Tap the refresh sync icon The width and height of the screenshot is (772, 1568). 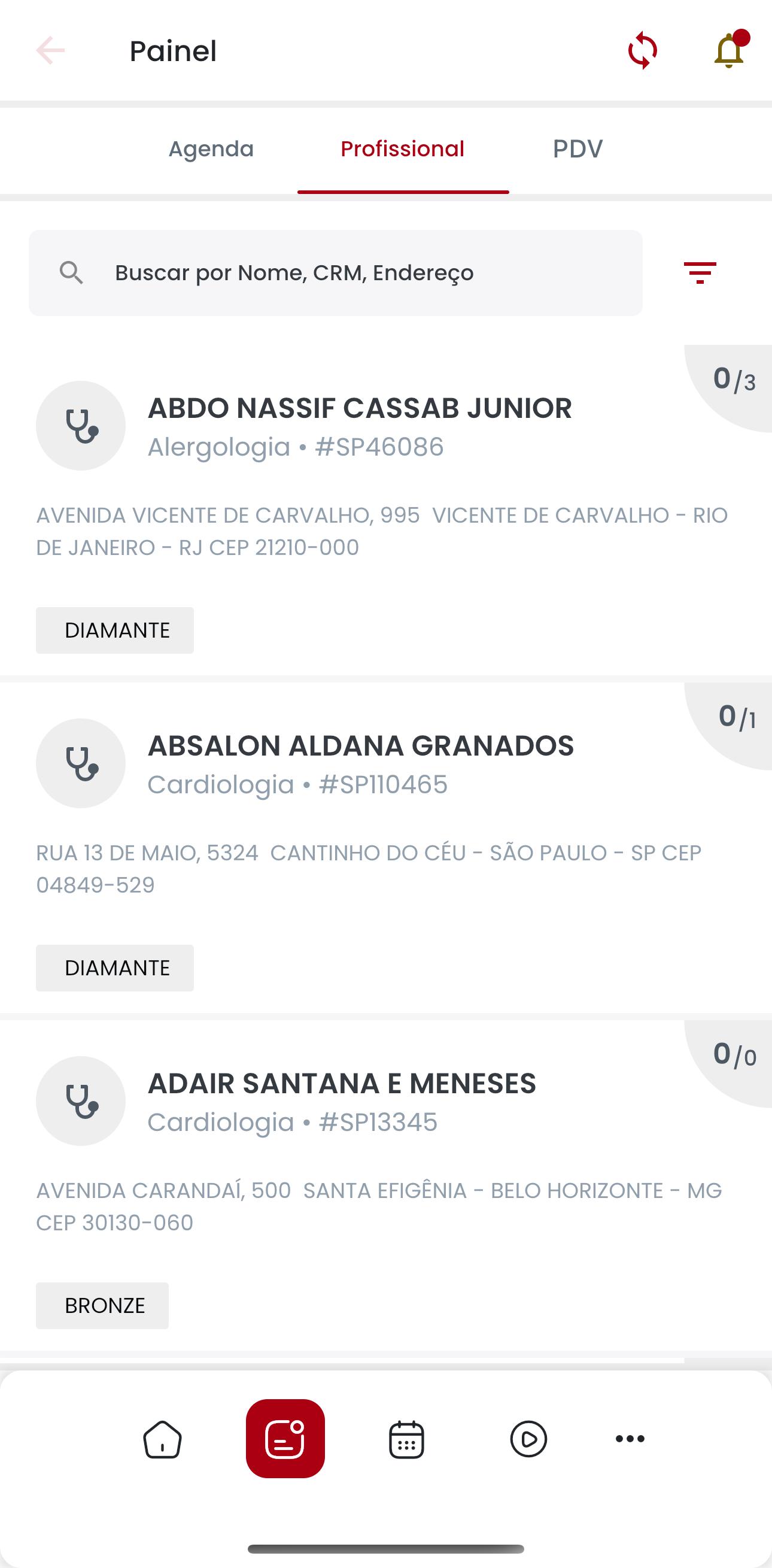(x=642, y=50)
